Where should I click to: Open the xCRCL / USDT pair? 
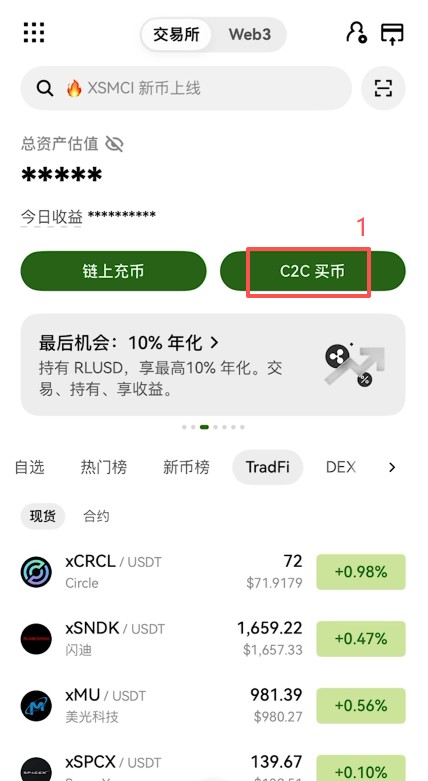point(213,572)
